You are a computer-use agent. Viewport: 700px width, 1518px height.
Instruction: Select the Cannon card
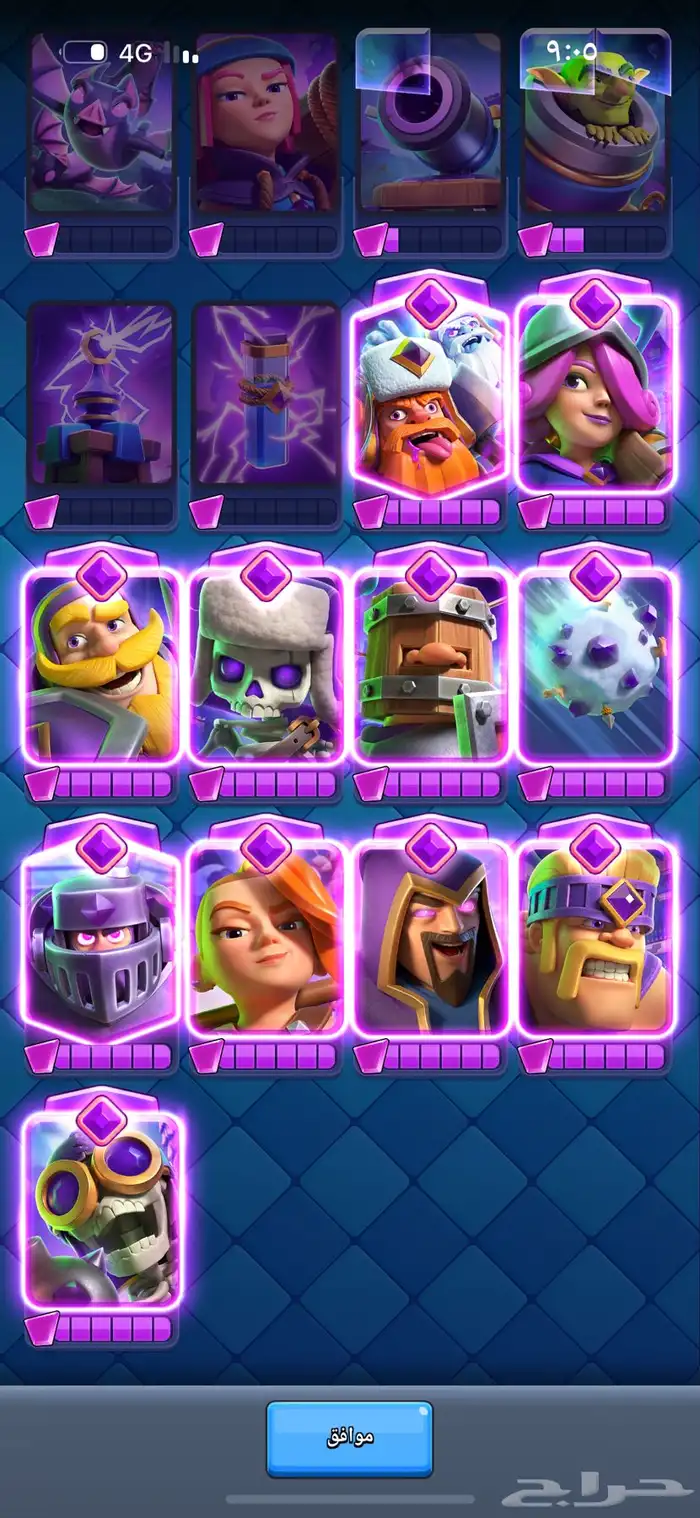point(430,125)
